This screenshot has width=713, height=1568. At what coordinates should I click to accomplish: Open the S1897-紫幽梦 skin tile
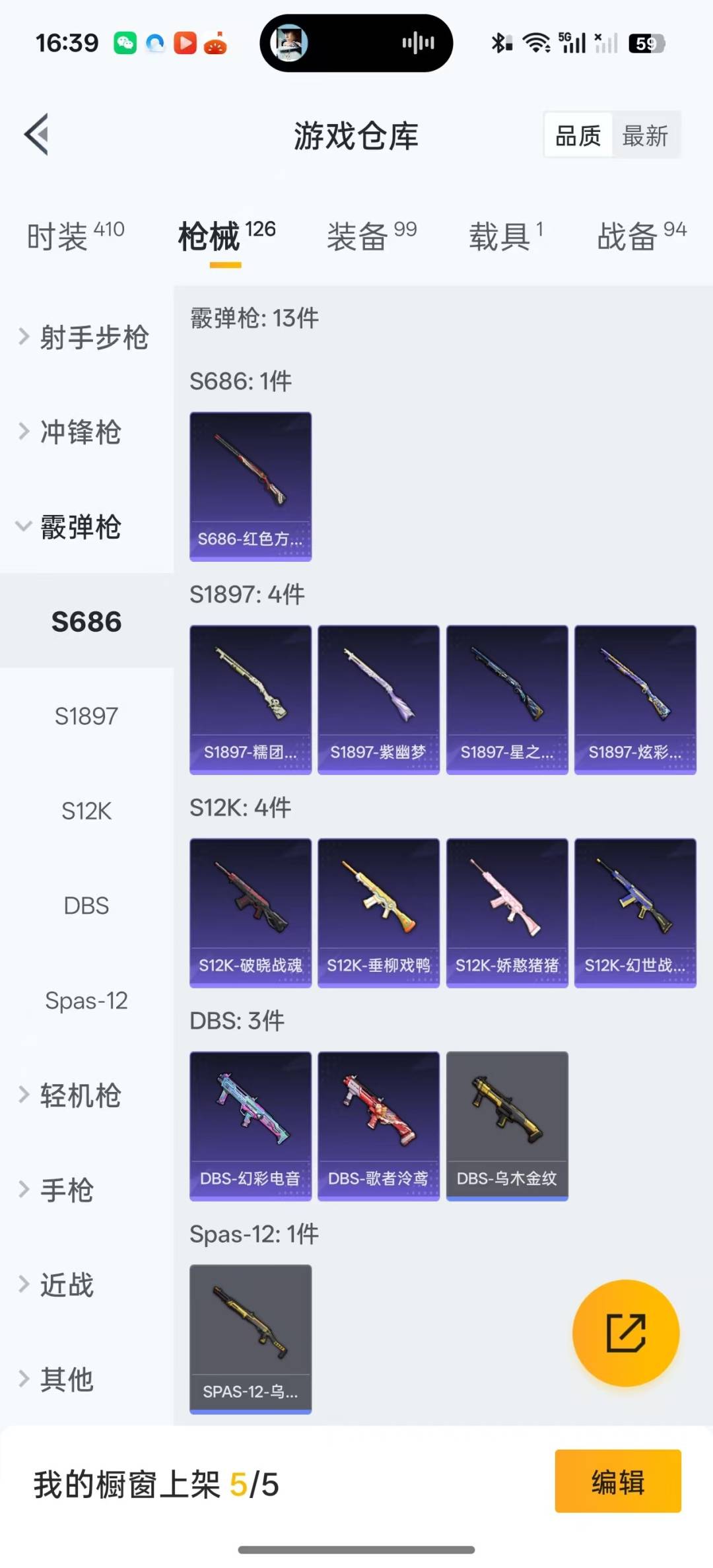[378, 700]
